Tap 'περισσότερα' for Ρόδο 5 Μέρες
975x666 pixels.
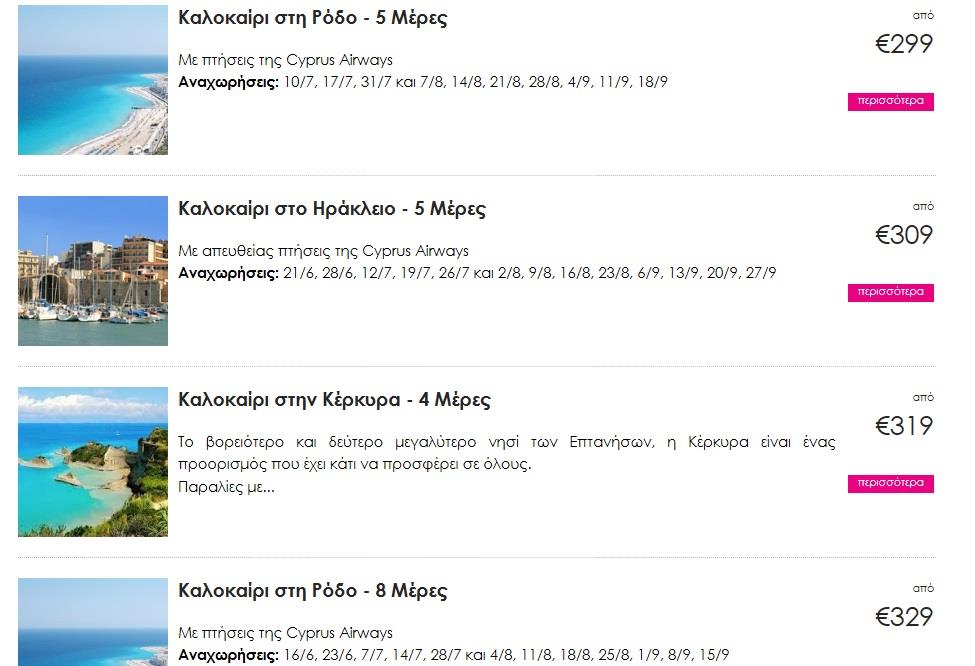point(890,101)
